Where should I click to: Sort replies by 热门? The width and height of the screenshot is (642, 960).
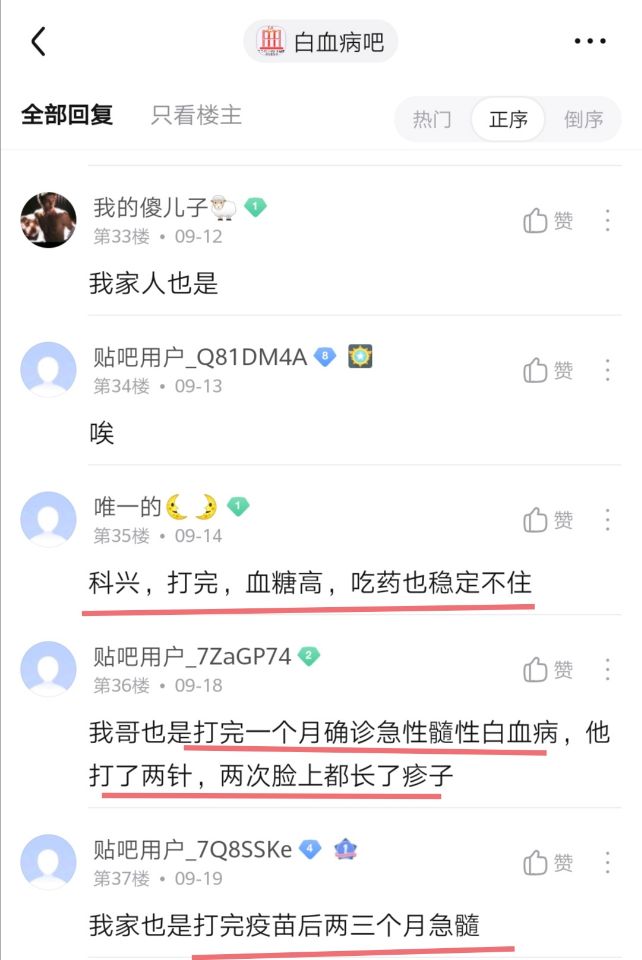(x=432, y=119)
